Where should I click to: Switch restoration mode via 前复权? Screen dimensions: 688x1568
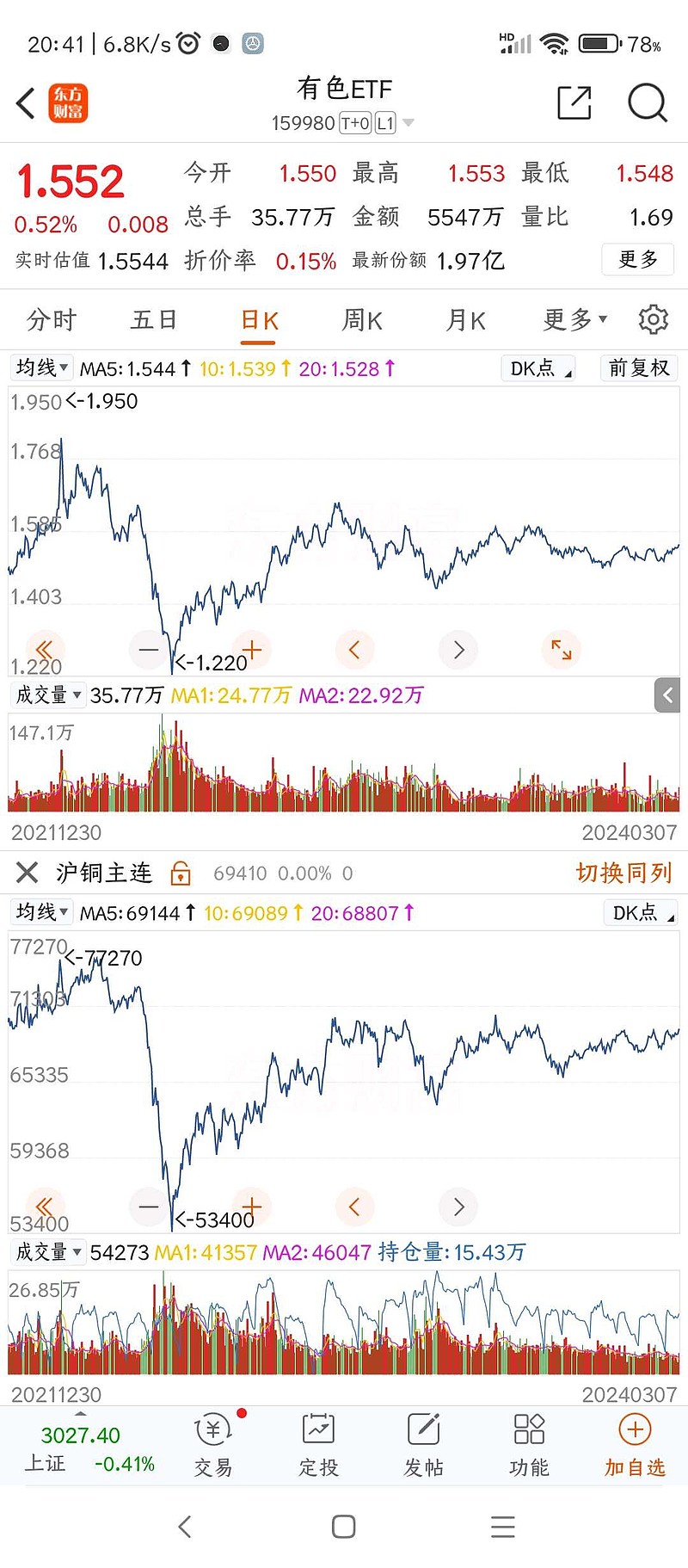point(638,367)
